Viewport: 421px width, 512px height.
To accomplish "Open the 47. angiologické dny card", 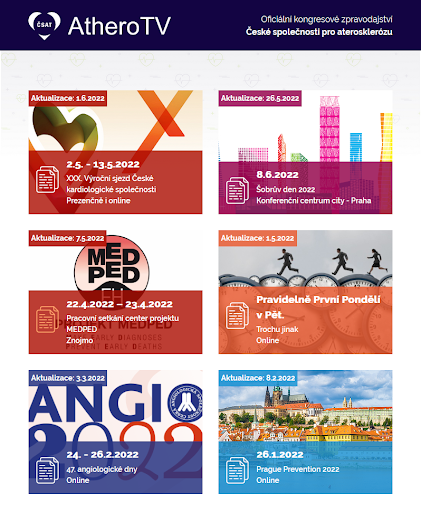I will pyautogui.click(x=115, y=432).
